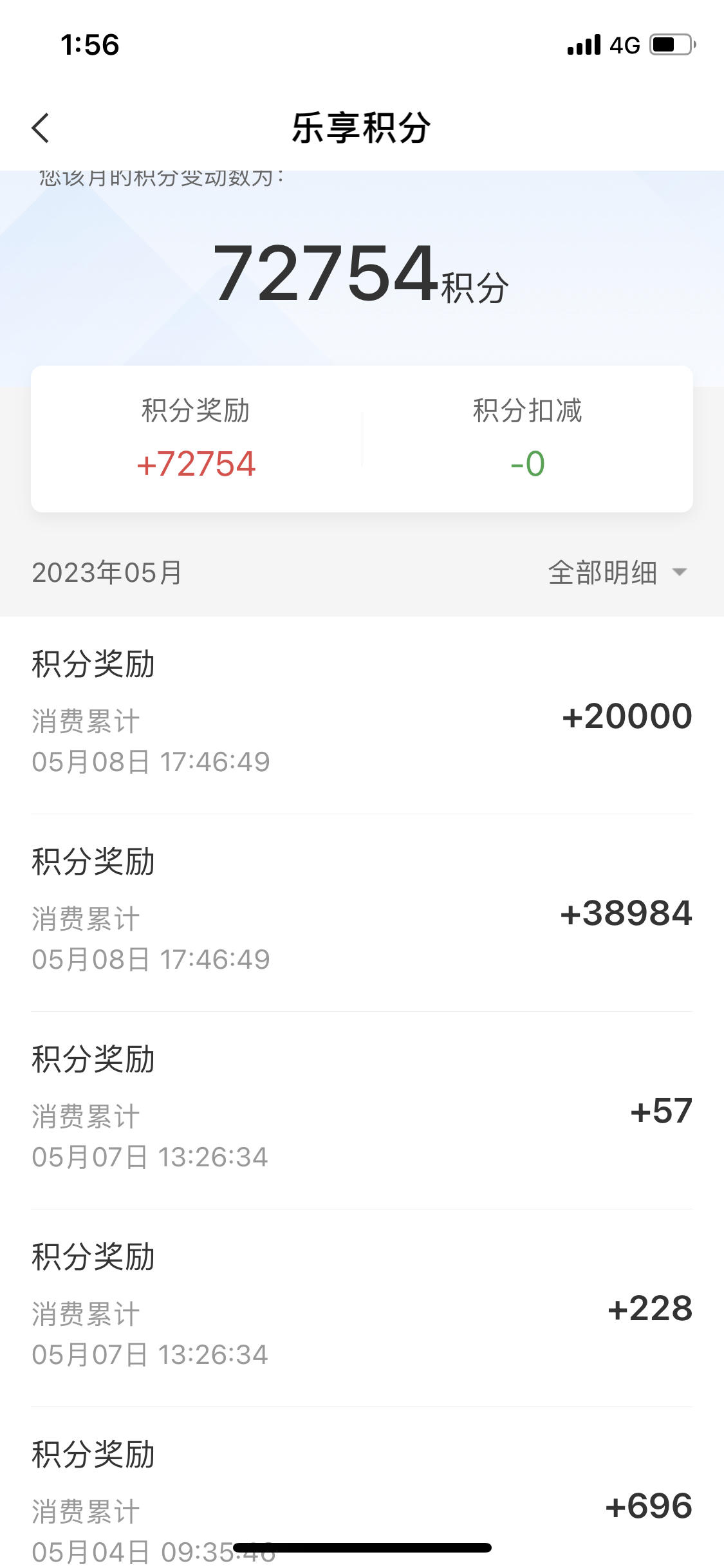The width and height of the screenshot is (724, 1568).
Task: Go back using the top-left arrow
Action: (x=41, y=127)
